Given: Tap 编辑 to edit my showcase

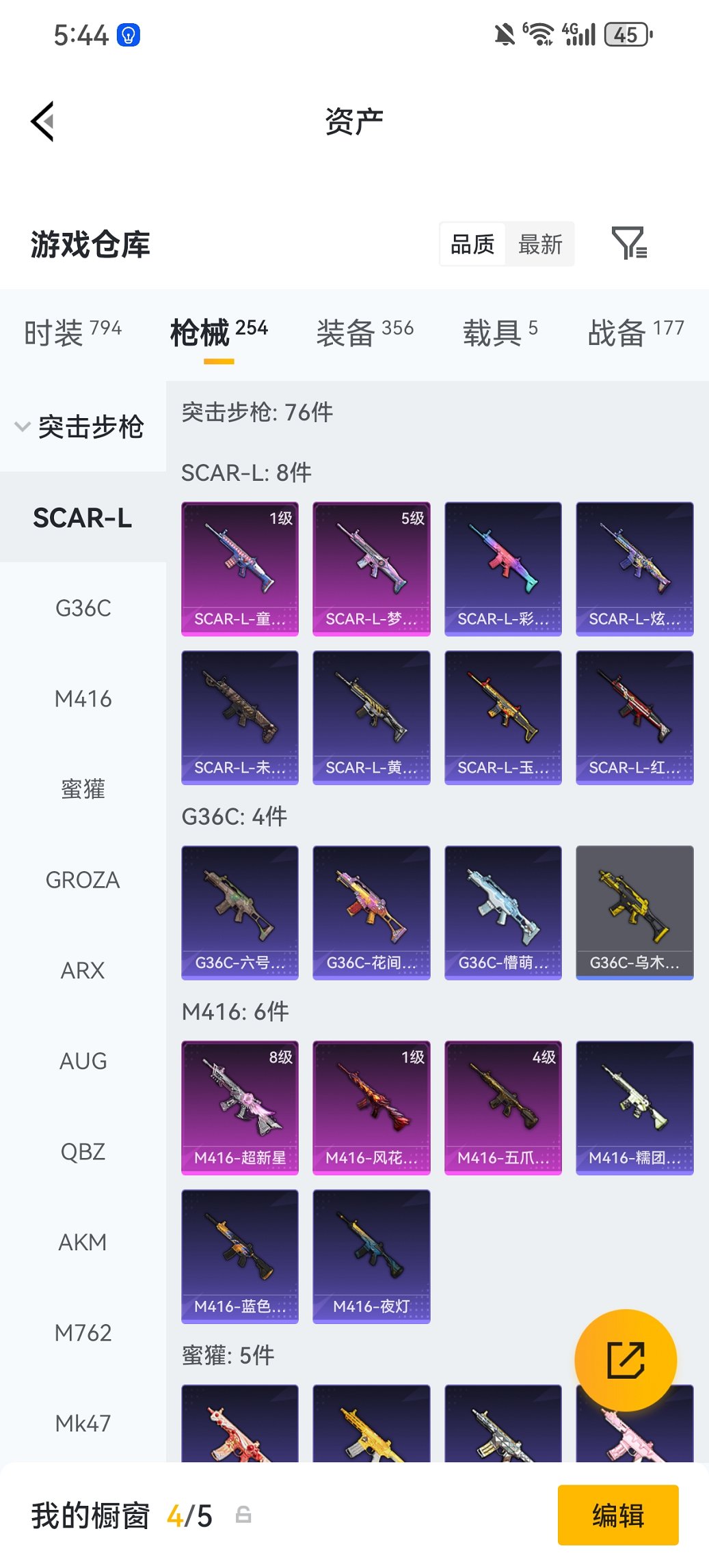Looking at the screenshot, I should [x=618, y=1515].
